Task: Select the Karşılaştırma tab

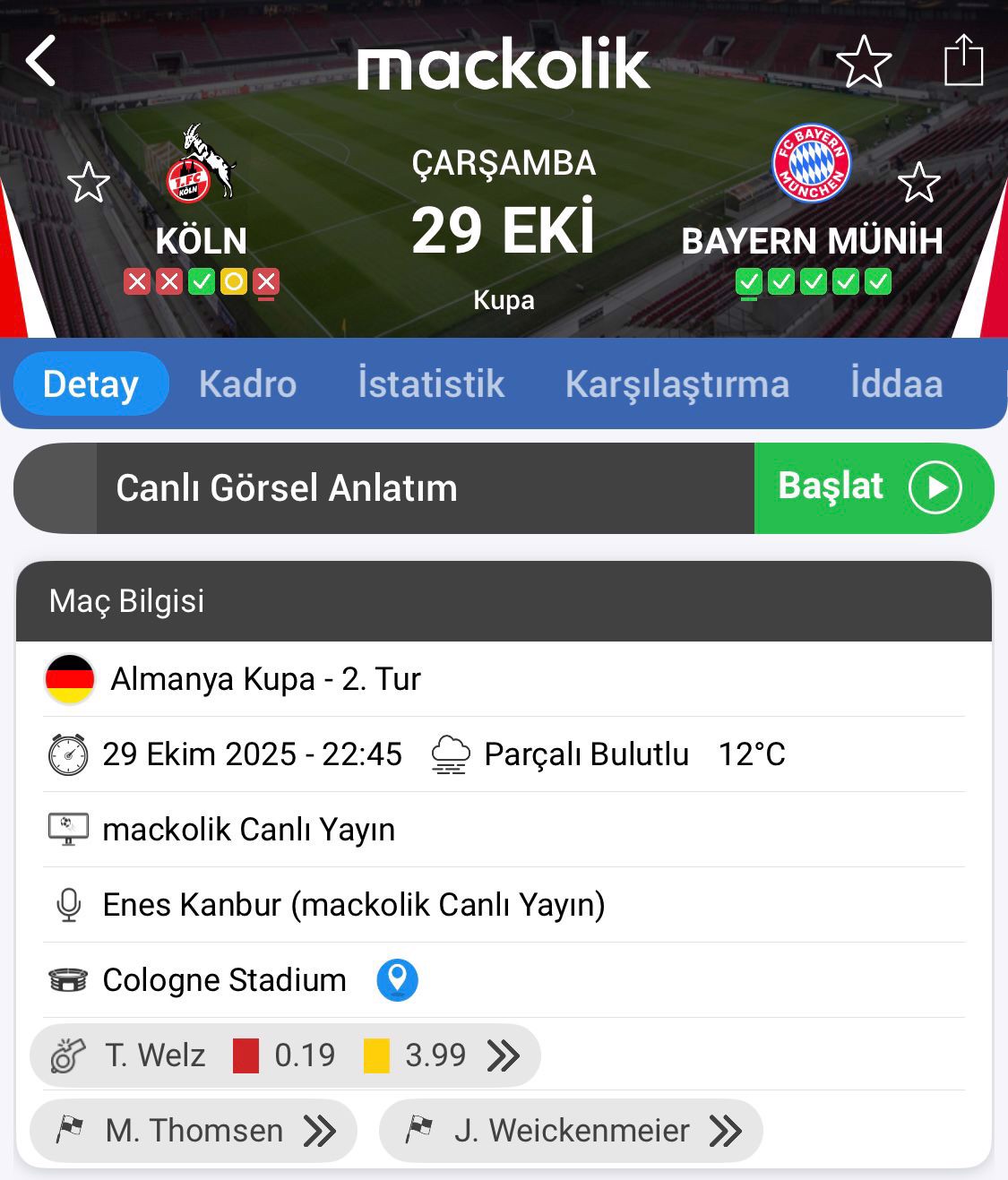Action: 676,383
